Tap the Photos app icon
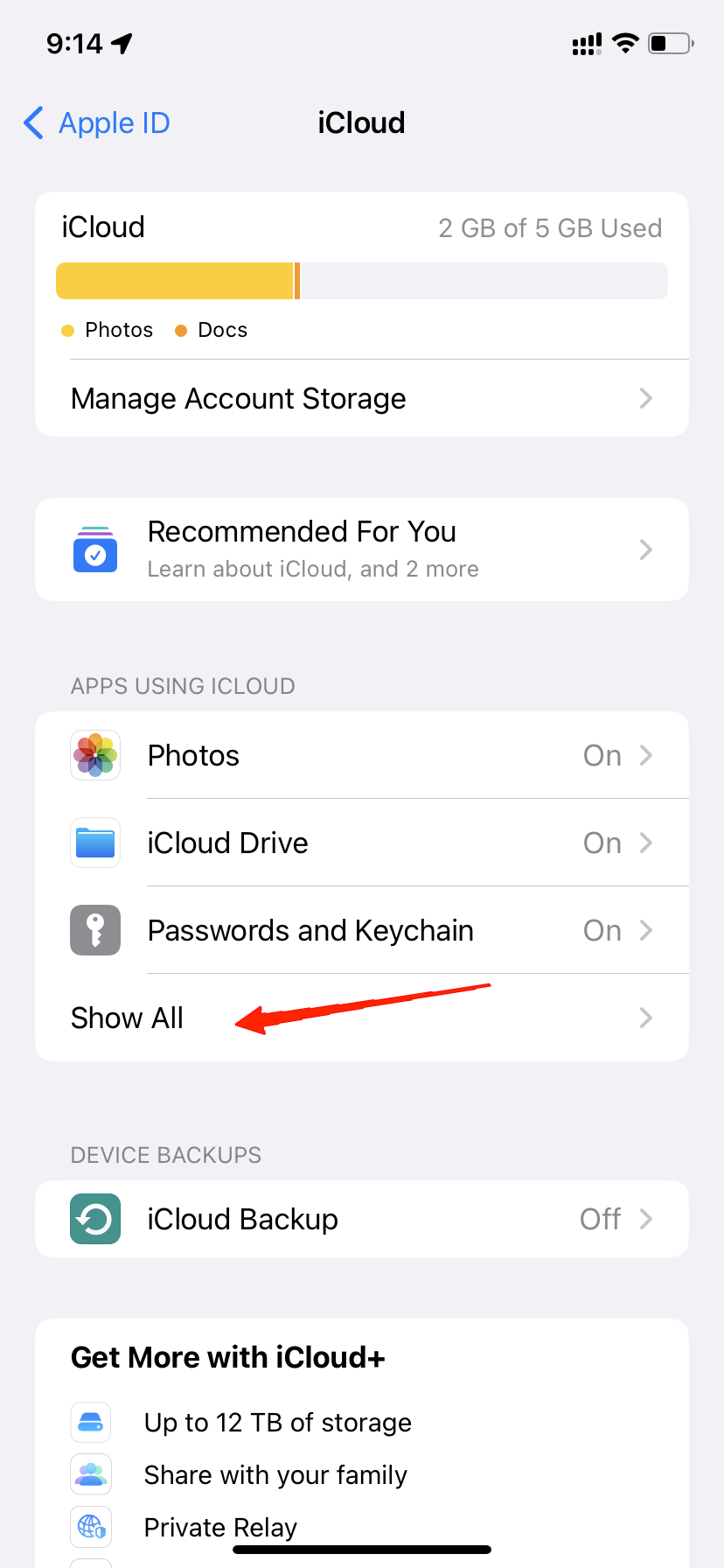This screenshot has height=1568, width=724. click(94, 754)
